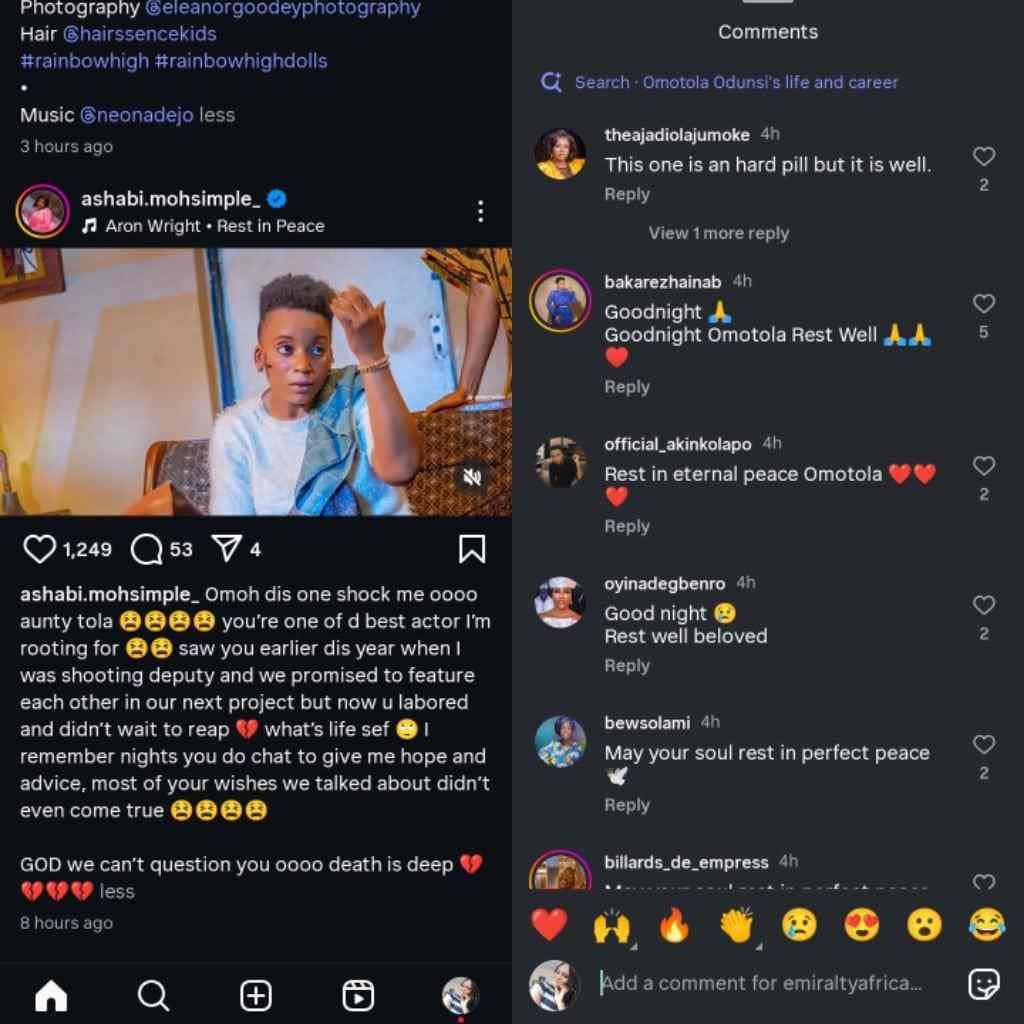The image size is (1024, 1024).
Task: Open my profile tab
Action: (x=460, y=995)
